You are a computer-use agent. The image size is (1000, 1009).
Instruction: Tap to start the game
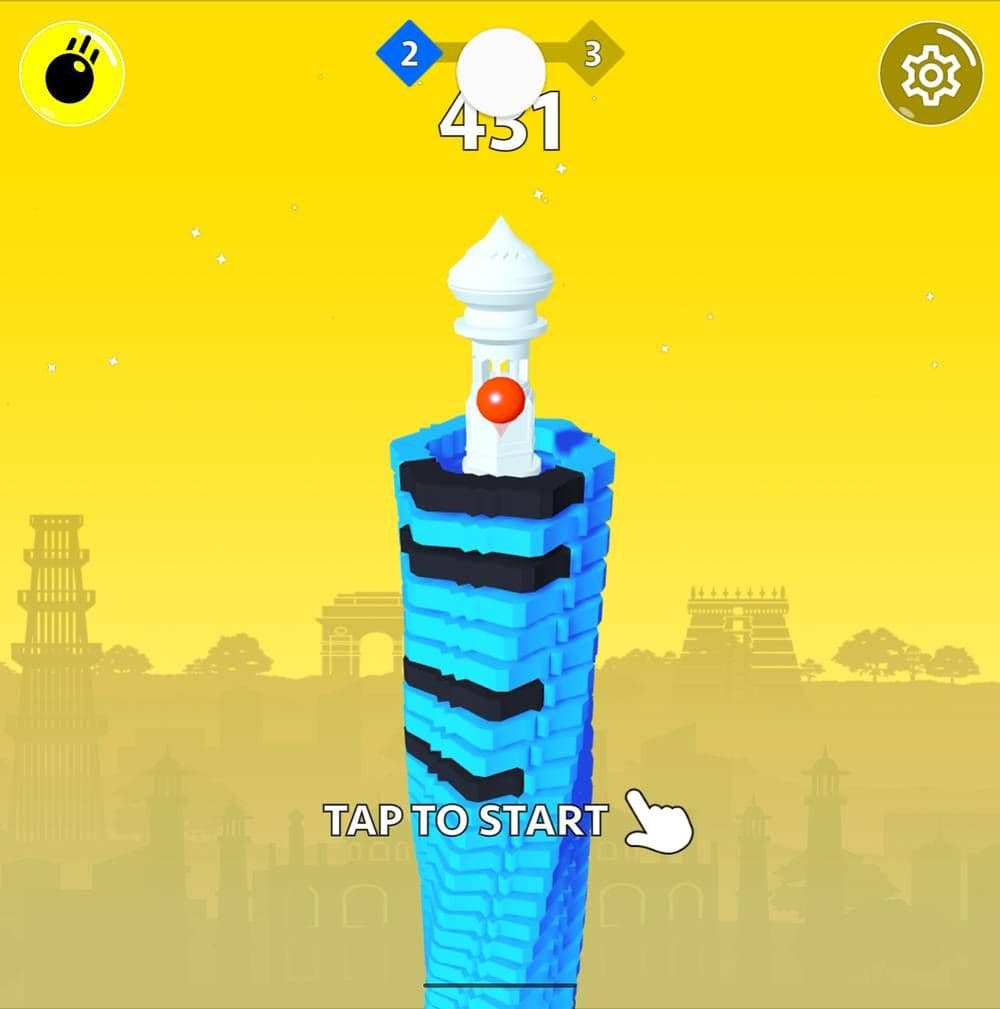[466, 820]
